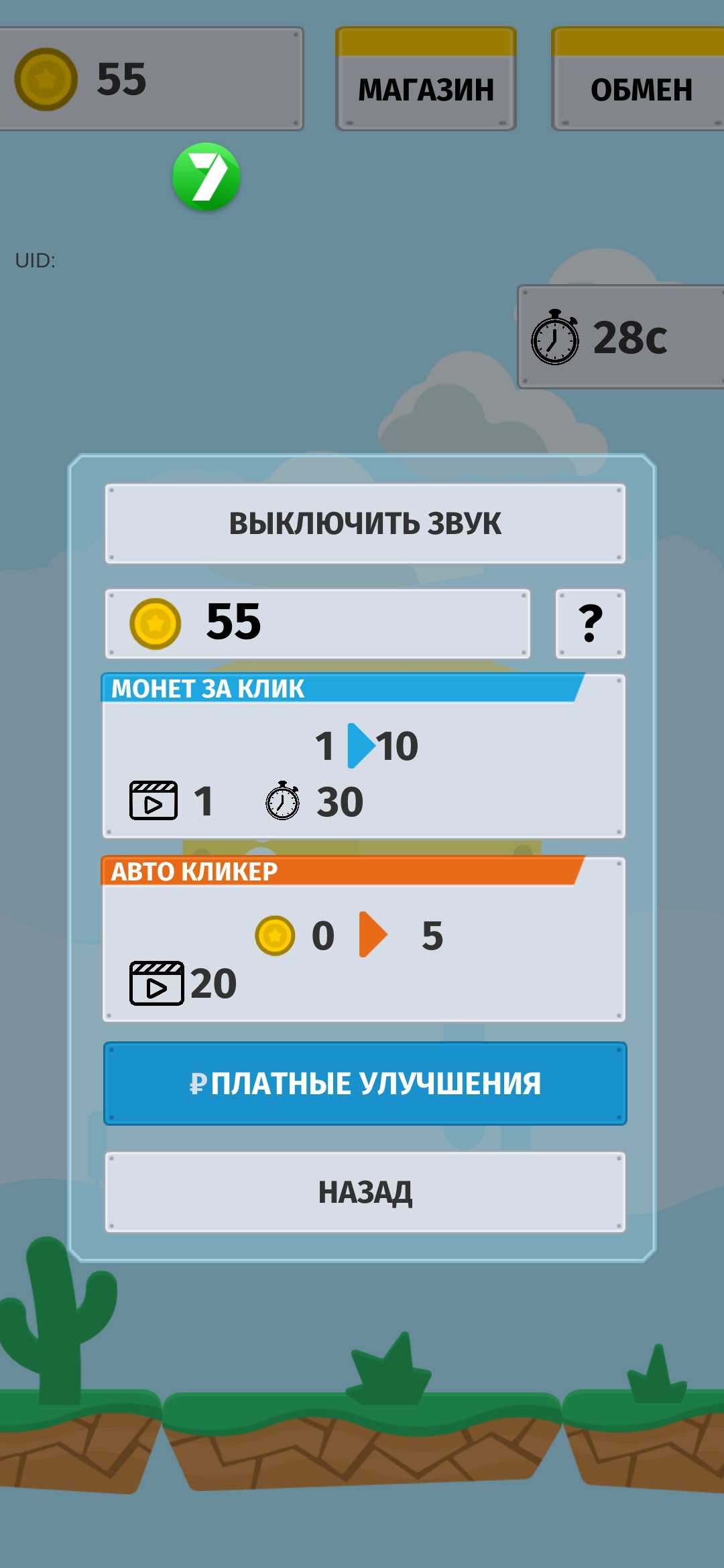Go back with the НАЗАД button
The width and height of the screenshot is (724, 1568).
365,1192
